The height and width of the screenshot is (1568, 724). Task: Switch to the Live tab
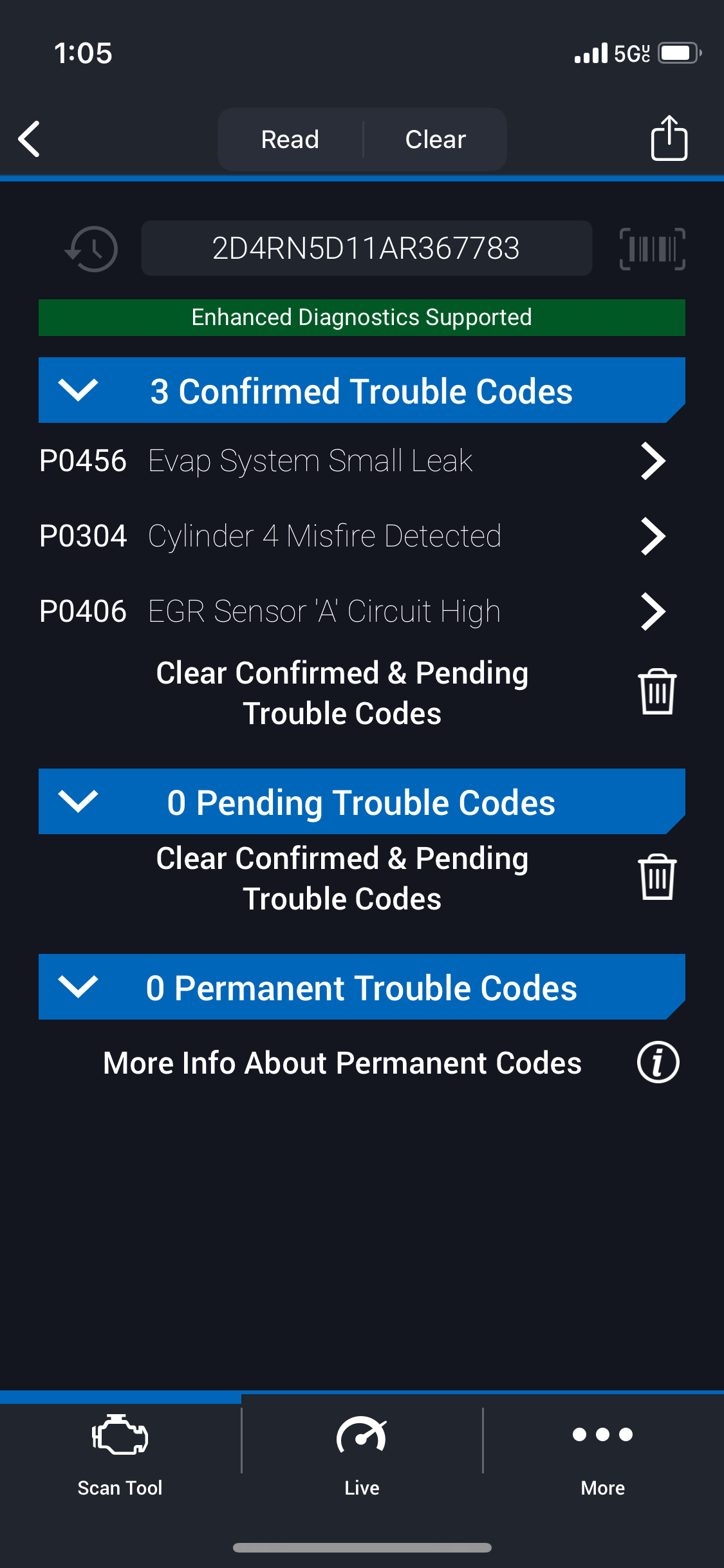pos(362,1456)
